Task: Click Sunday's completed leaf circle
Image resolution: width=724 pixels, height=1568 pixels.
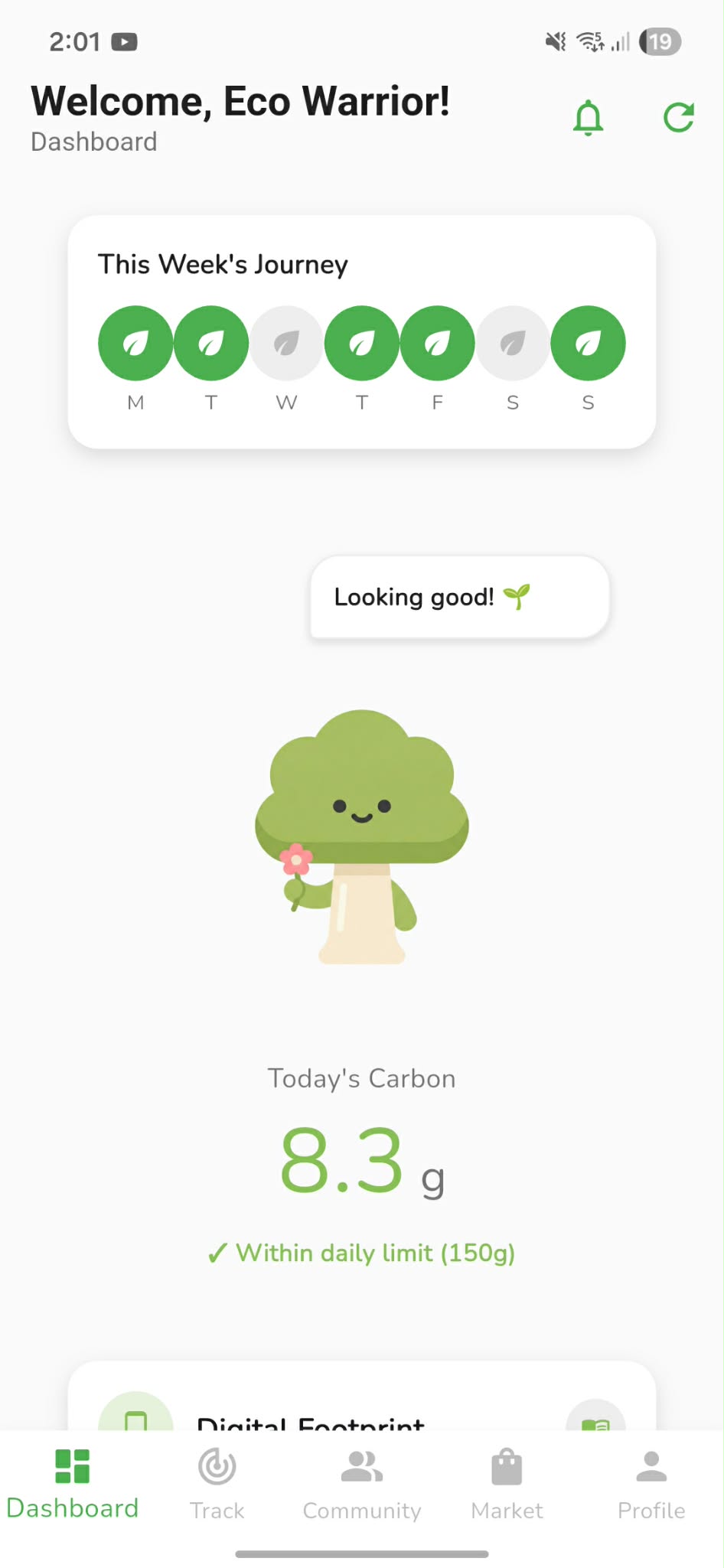Action: tap(588, 343)
